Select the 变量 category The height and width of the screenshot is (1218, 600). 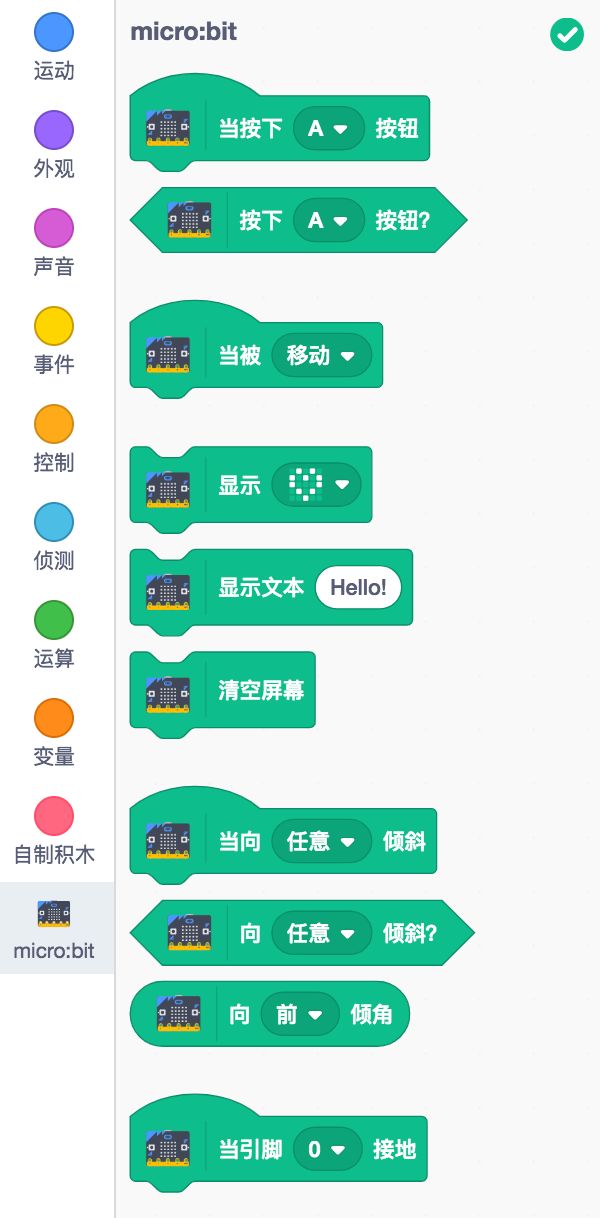tap(54, 733)
